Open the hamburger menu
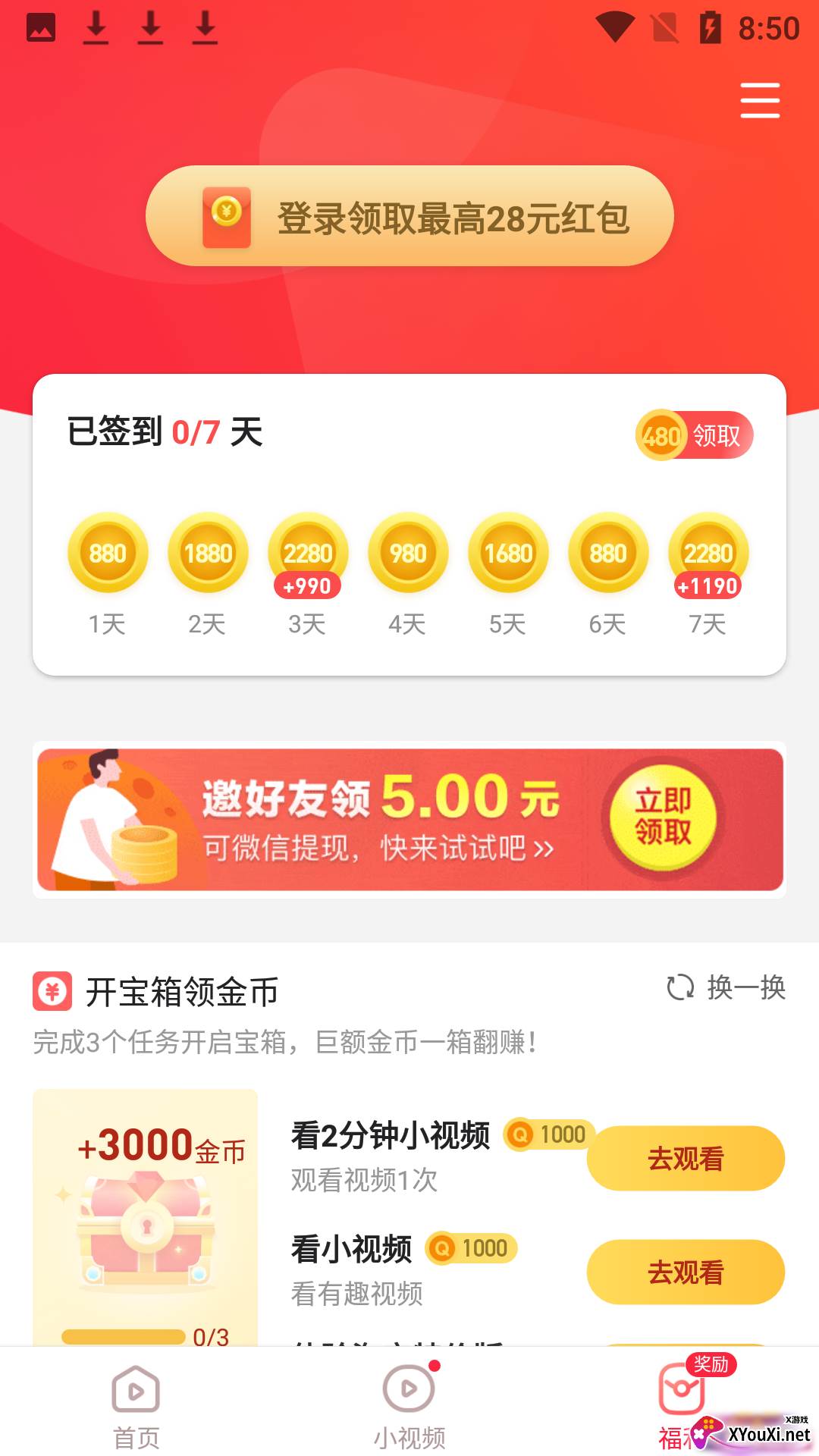The height and width of the screenshot is (1456, 819). pyautogui.click(x=760, y=101)
